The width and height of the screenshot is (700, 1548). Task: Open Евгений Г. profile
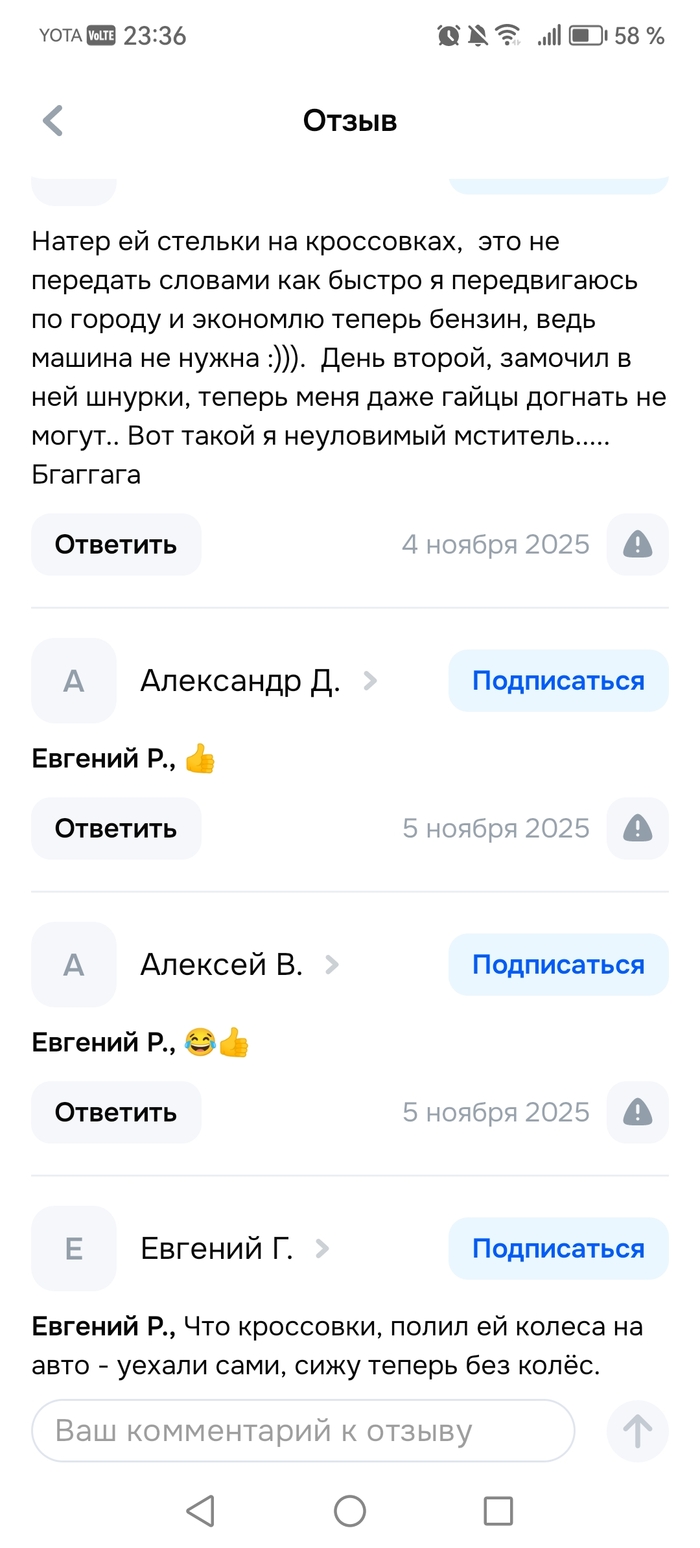pyautogui.click(x=217, y=1249)
